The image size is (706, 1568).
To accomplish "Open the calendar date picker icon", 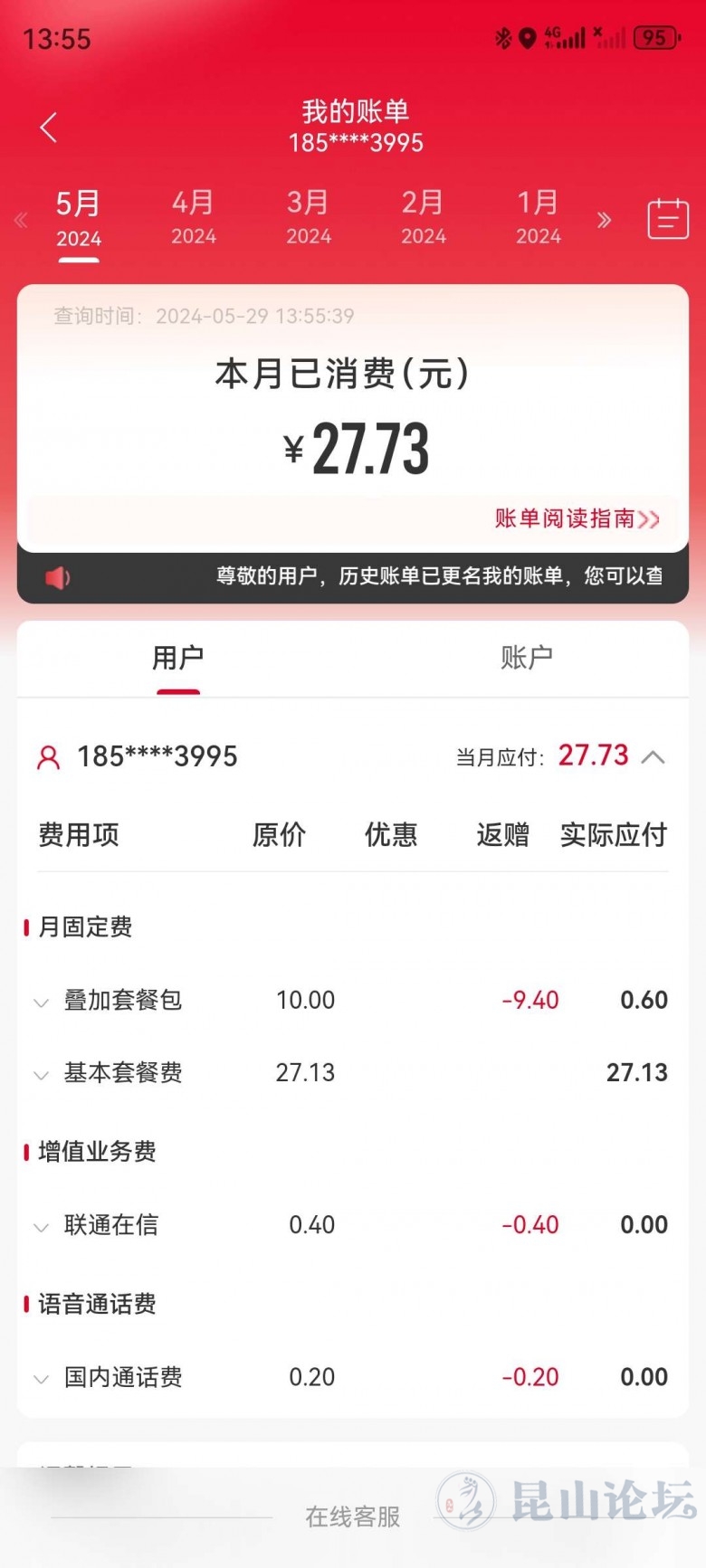I will pyautogui.click(x=668, y=219).
